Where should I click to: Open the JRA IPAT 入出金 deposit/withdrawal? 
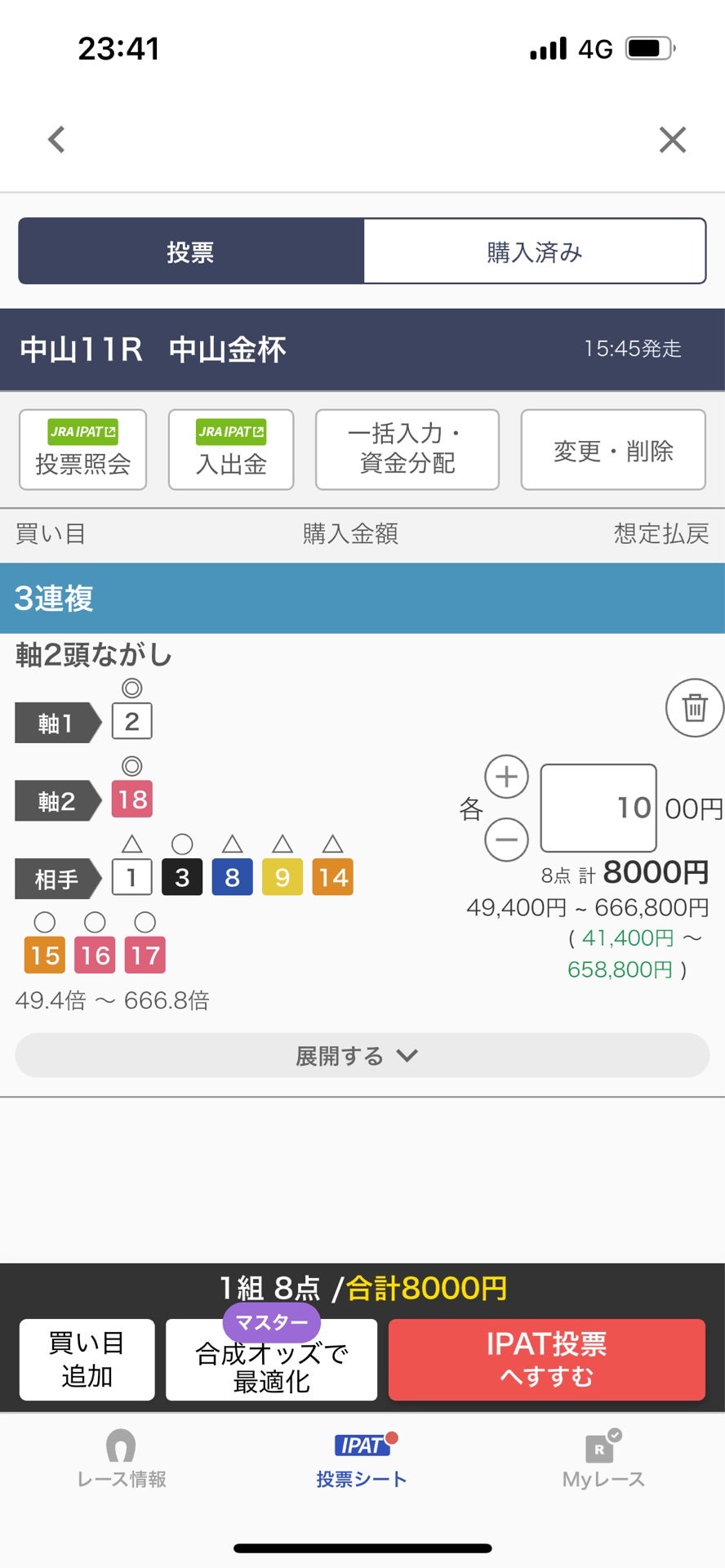click(x=230, y=449)
